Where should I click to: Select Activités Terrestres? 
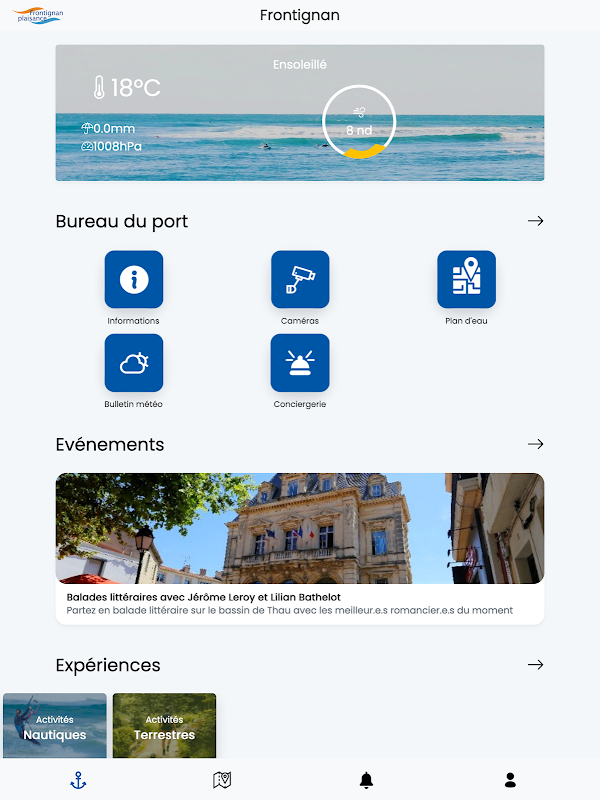click(x=164, y=726)
